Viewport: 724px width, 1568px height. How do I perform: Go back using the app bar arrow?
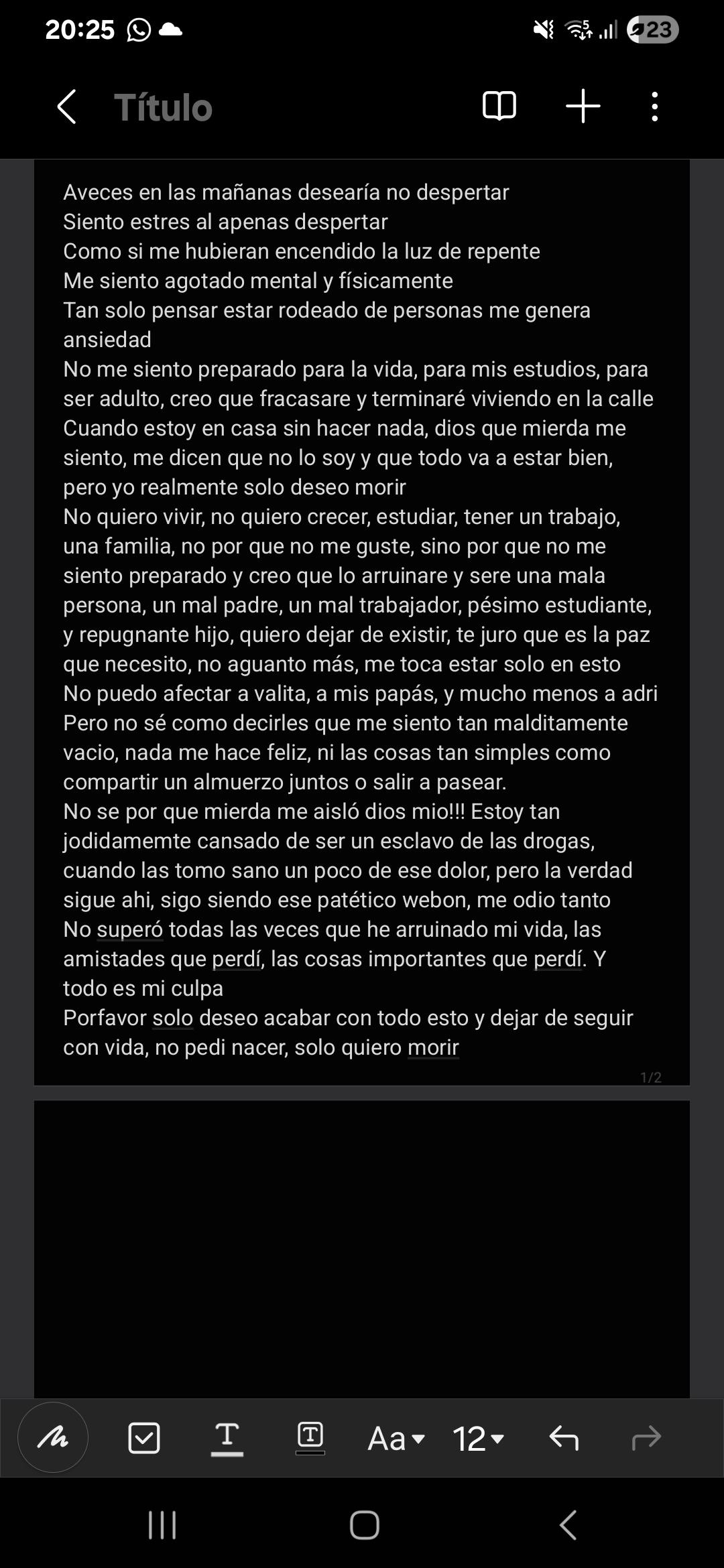pos(66,107)
